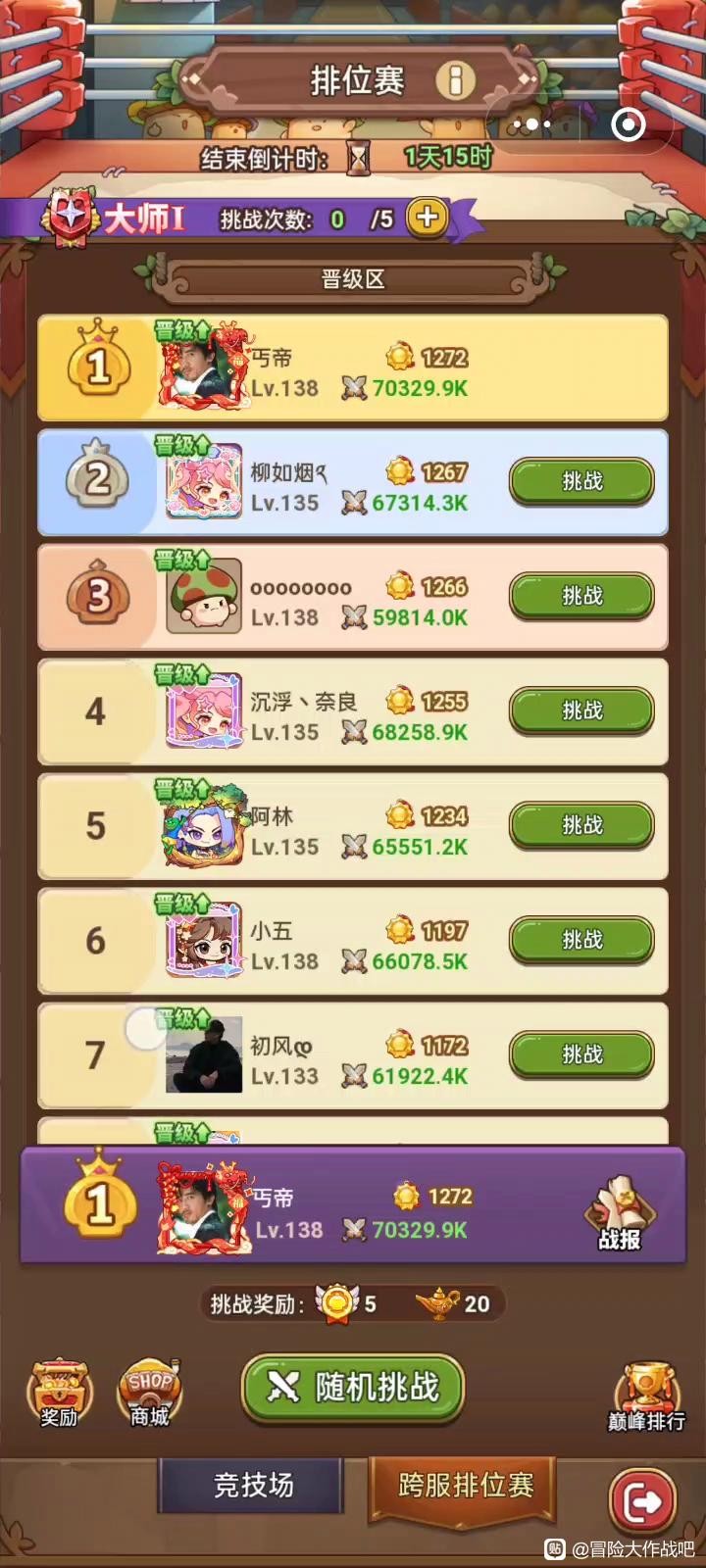The height and width of the screenshot is (1568, 706).
Task: Switch to the 竞技场 tab
Action: tap(252, 1485)
